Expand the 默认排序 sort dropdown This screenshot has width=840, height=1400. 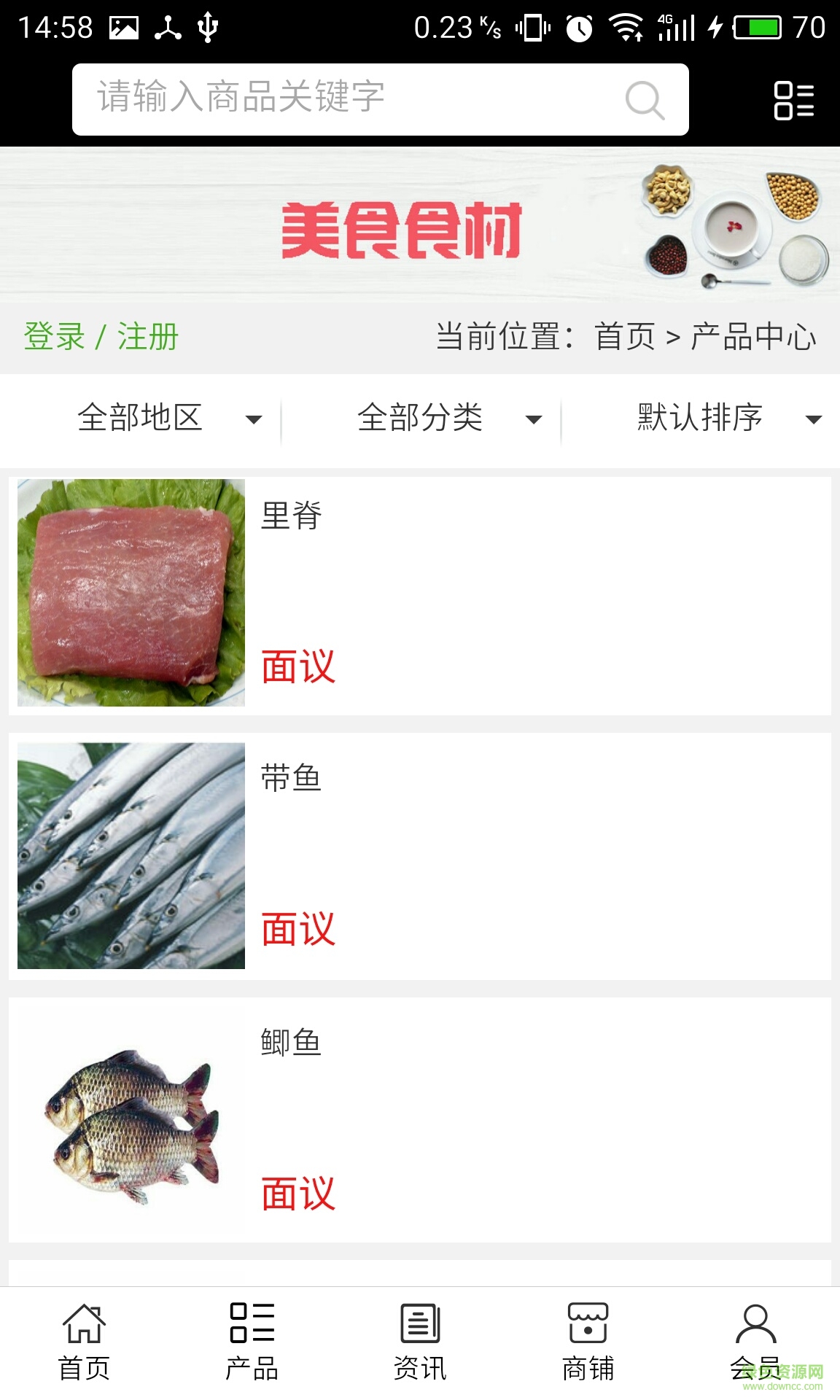tap(728, 419)
